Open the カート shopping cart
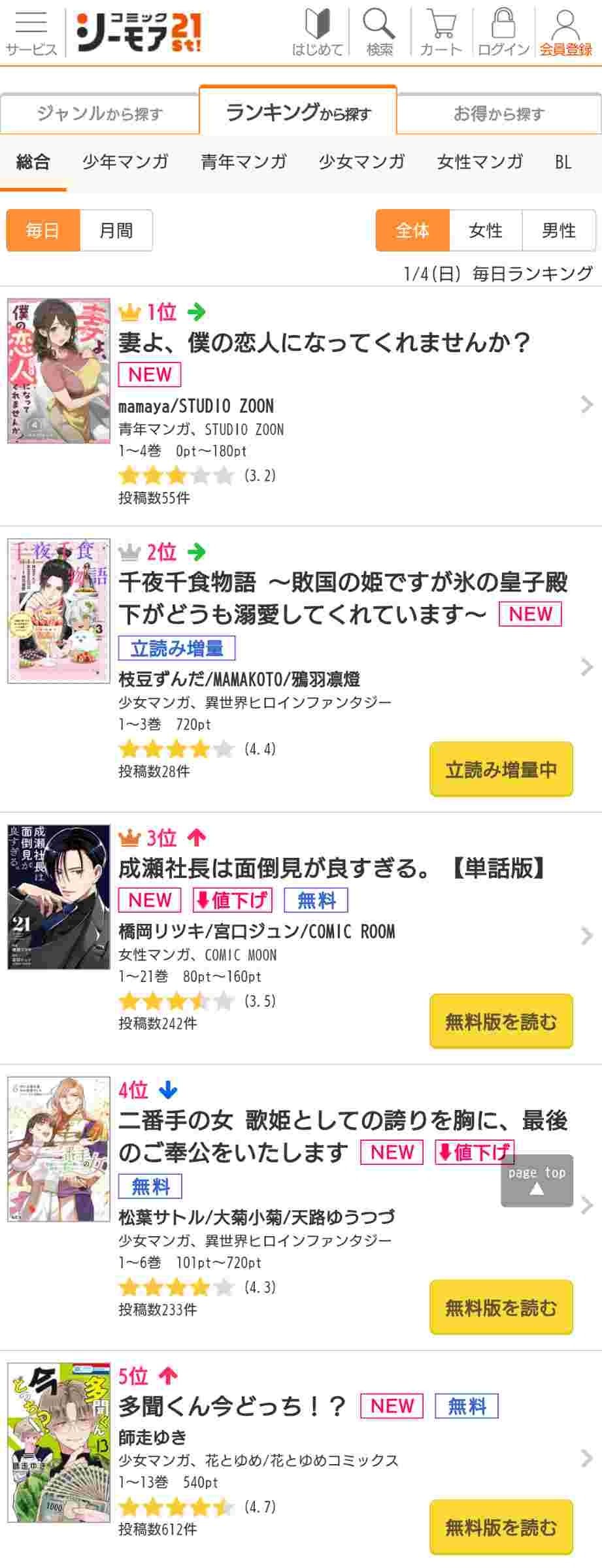This screenshot has height=1568, width=602. click(x=441, y=32)
